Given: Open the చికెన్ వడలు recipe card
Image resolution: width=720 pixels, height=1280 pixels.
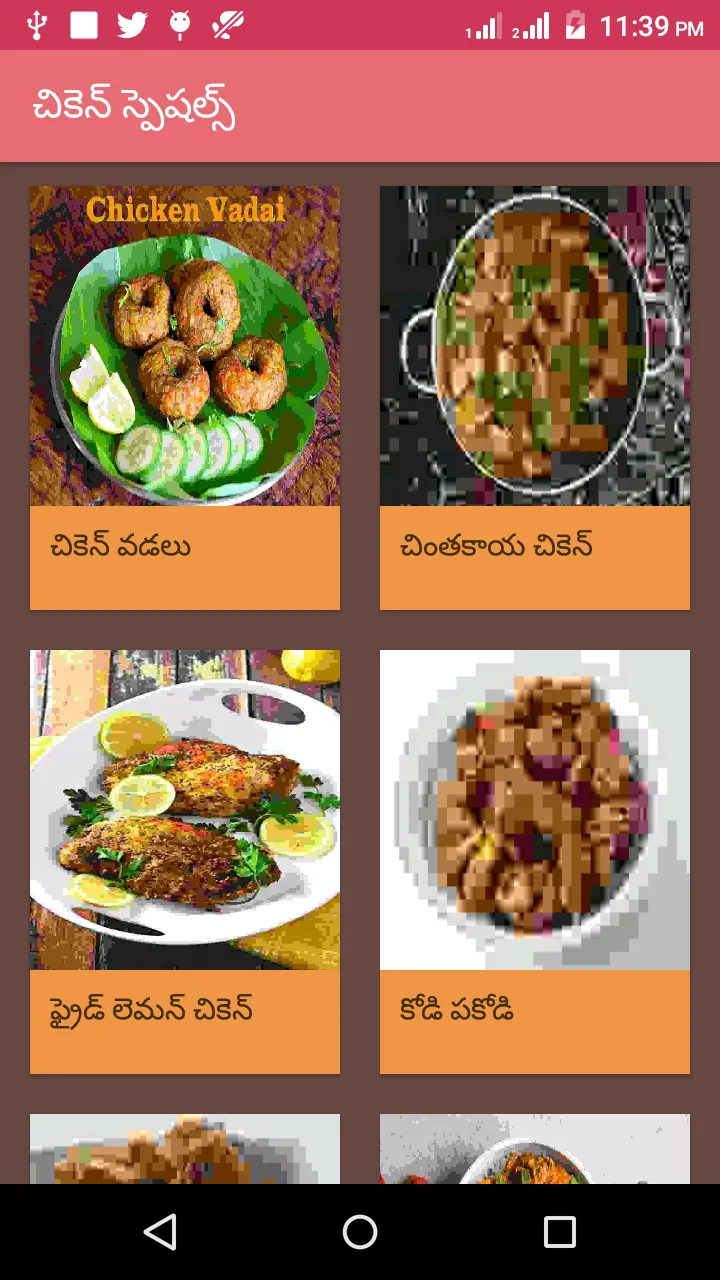Looking at the screenshot, I should 185,398.
